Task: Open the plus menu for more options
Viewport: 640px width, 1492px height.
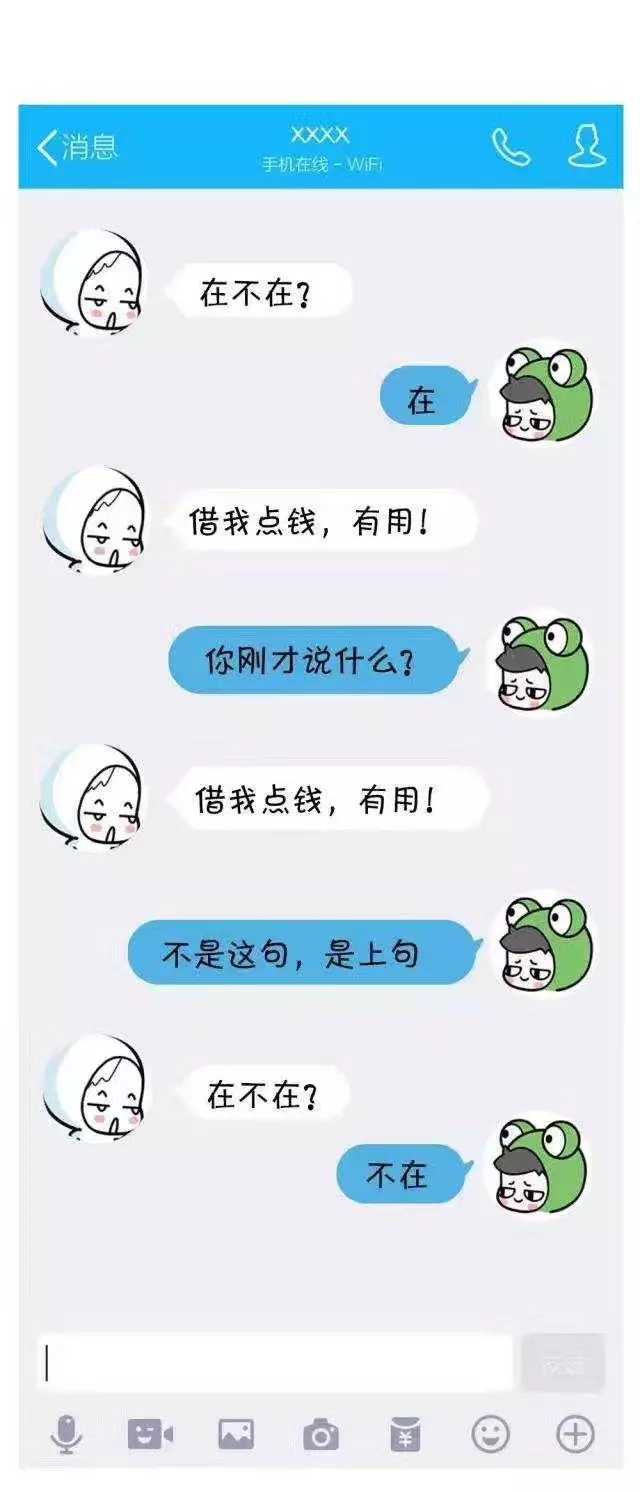Action: tap(575, 1435)
